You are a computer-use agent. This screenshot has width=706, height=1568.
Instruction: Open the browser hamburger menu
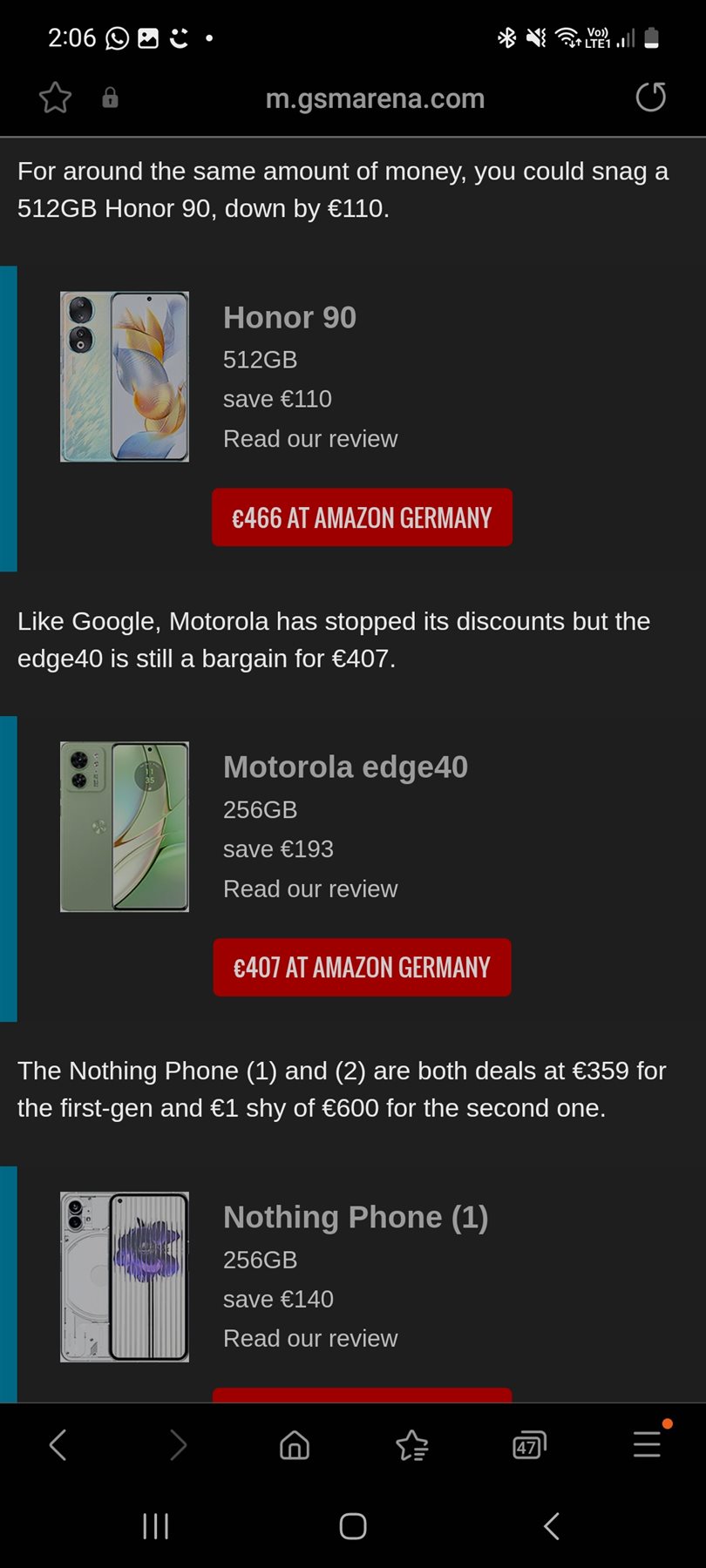[x=647, y=1445]
